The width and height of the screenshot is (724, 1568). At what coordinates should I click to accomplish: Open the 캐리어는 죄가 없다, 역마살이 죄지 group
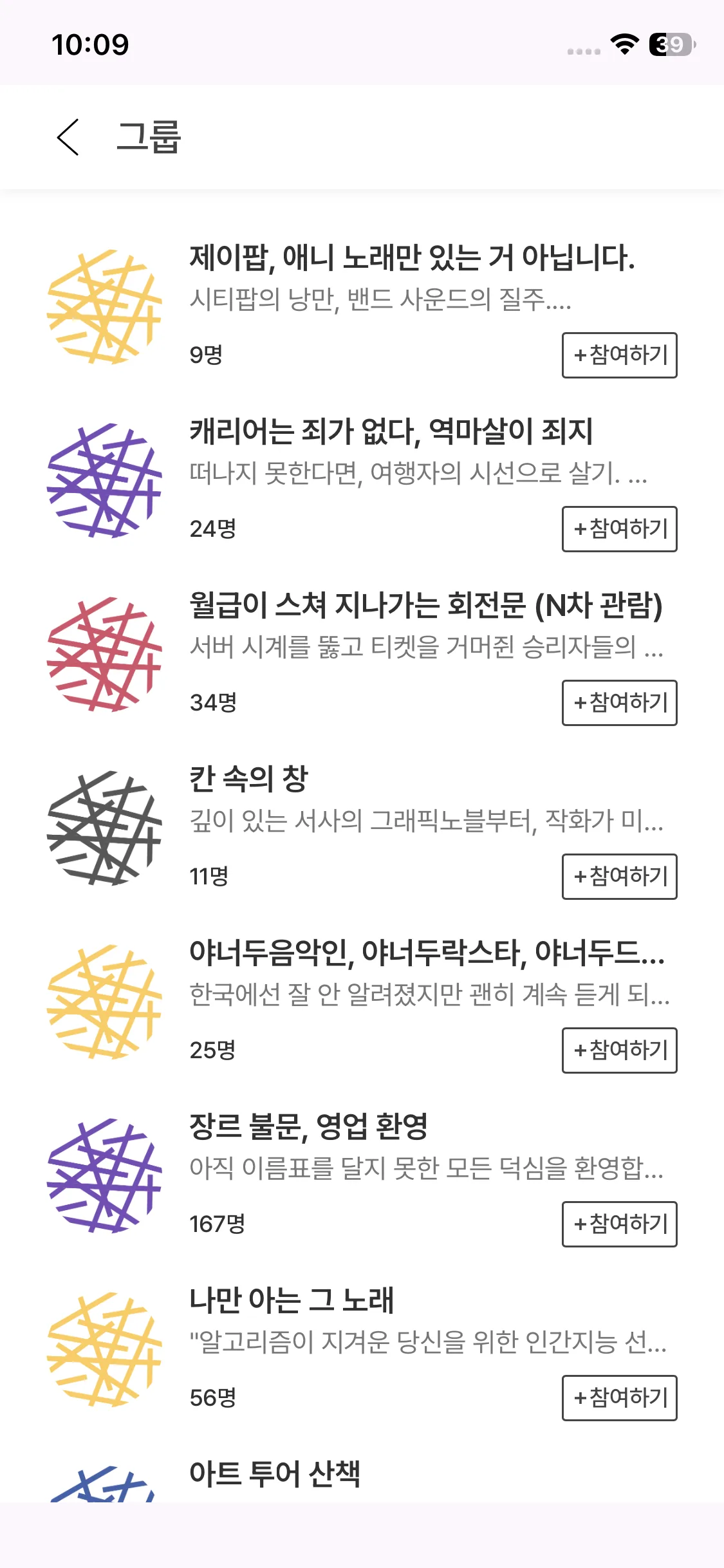tap(391, 432)
